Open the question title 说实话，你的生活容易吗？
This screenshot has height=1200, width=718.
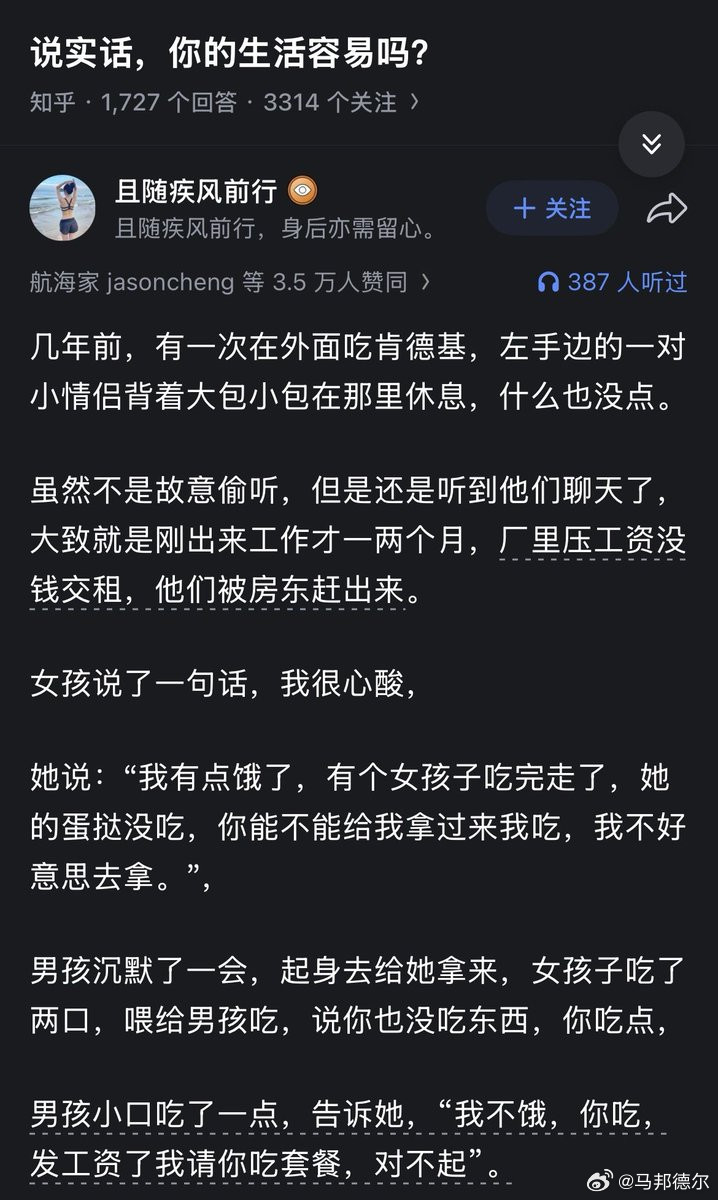pos(230,52)
